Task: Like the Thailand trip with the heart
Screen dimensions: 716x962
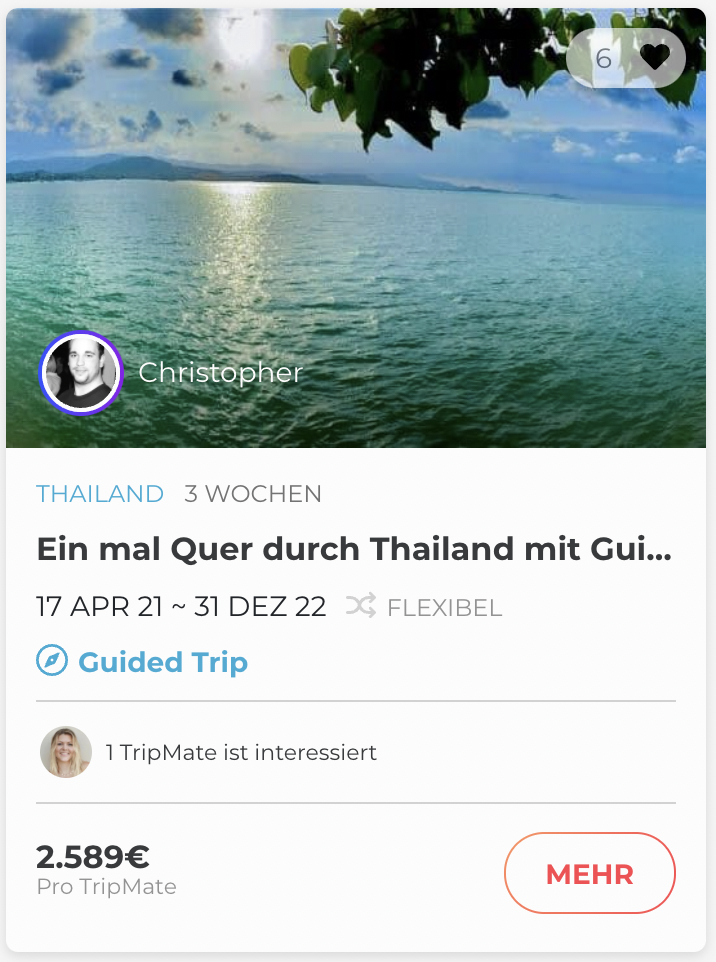Action: (654, 58)
